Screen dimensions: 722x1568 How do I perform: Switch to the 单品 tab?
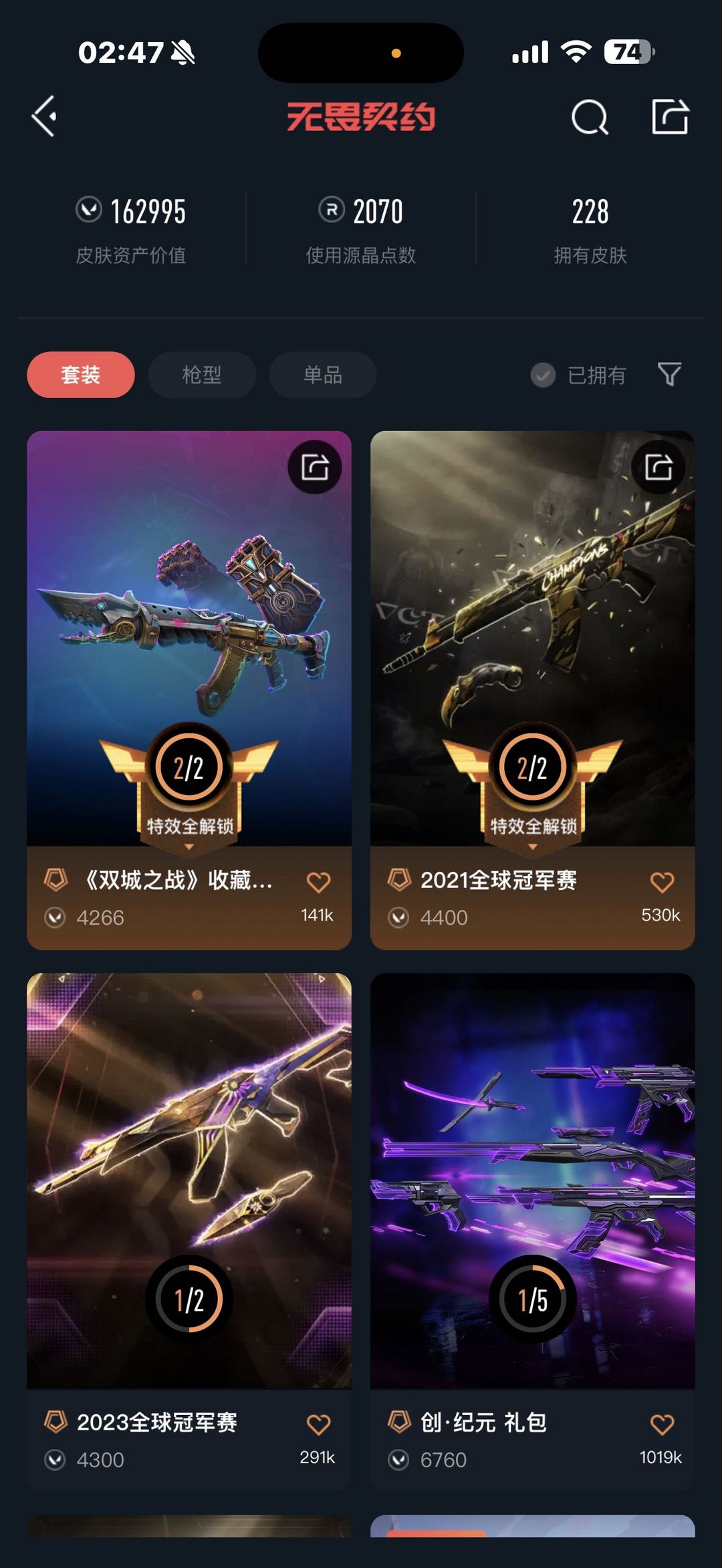(x=323, y=375)
